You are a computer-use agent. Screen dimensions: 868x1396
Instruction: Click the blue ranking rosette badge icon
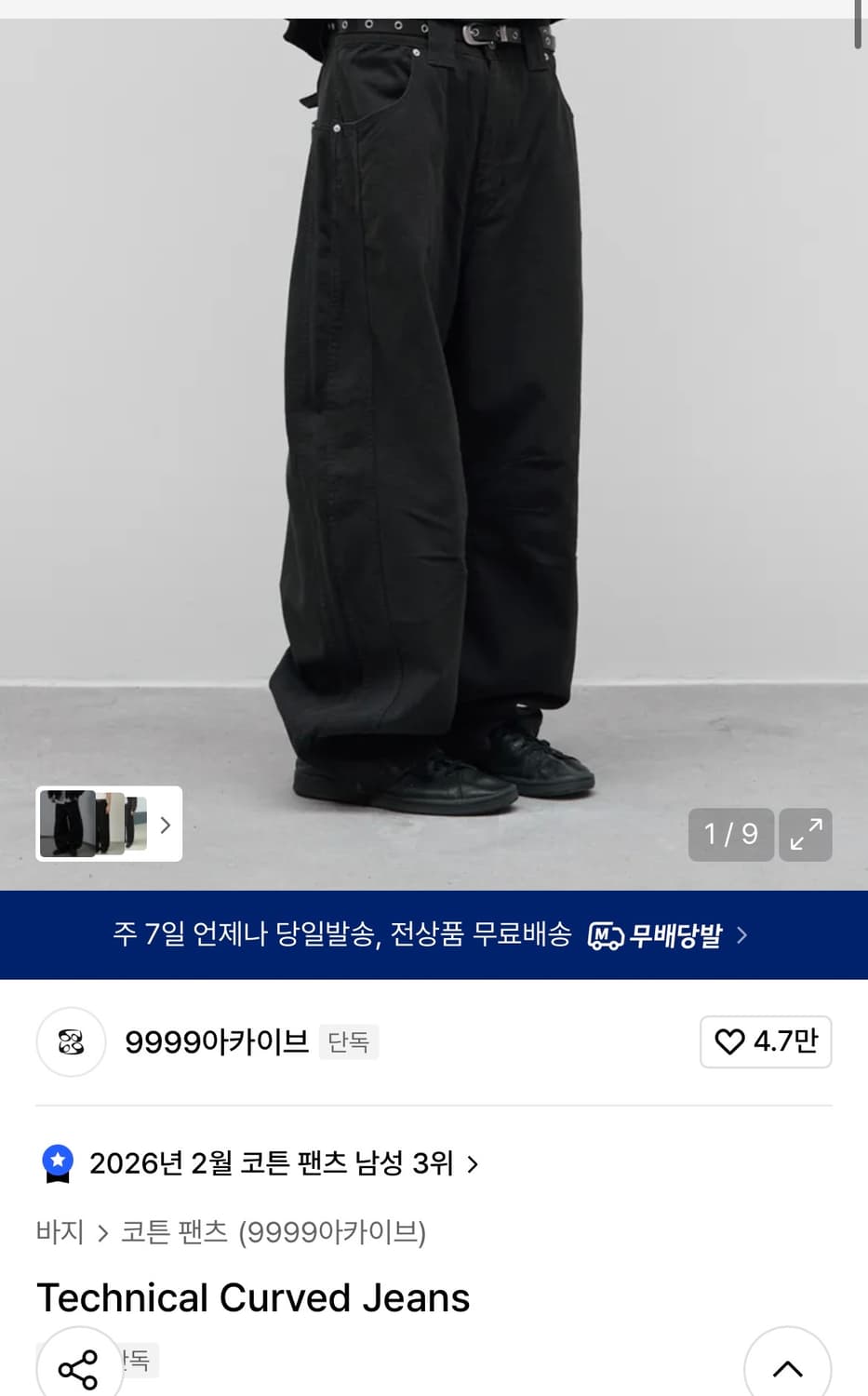pyautogui.click(x=59, y=1162)
